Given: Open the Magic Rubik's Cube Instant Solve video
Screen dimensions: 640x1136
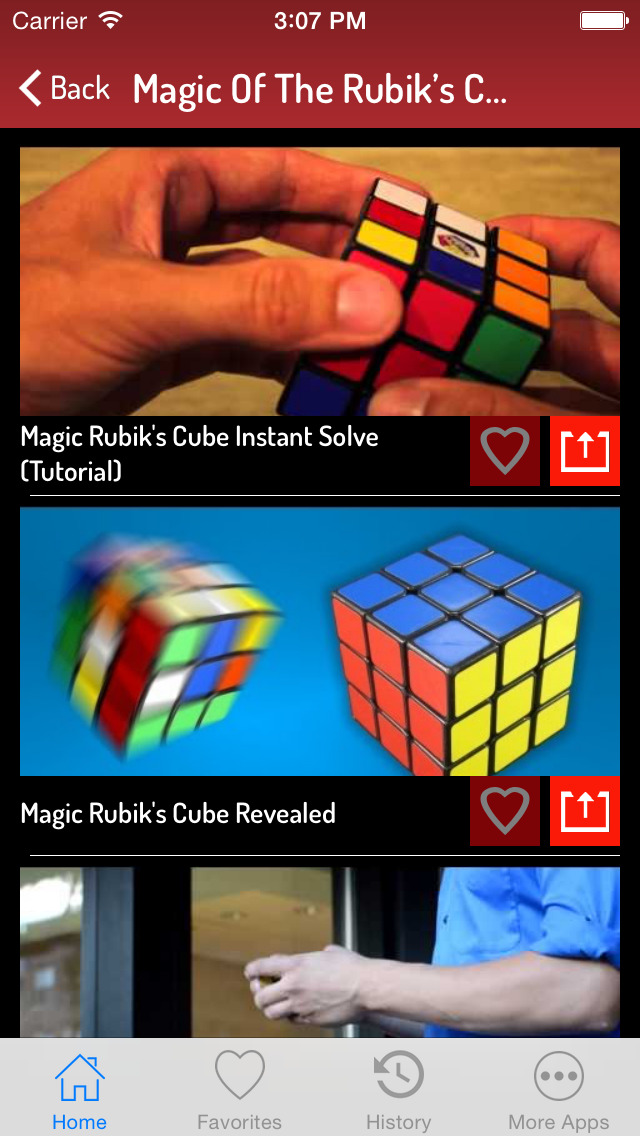Looking at the screenshot, I should (x=320, y=281).
